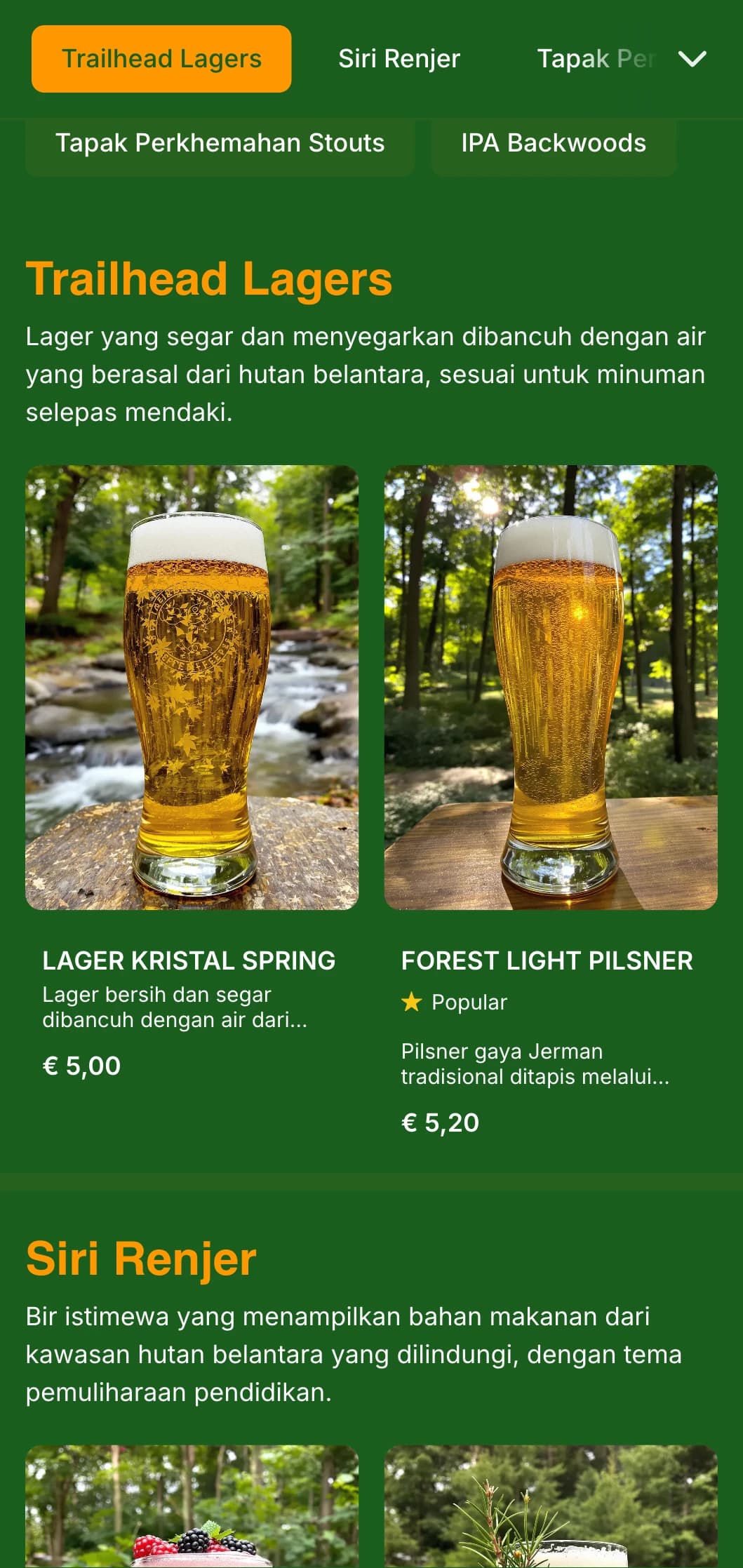Jump to the IPA Backwoods category

click(x=553, y=144)
